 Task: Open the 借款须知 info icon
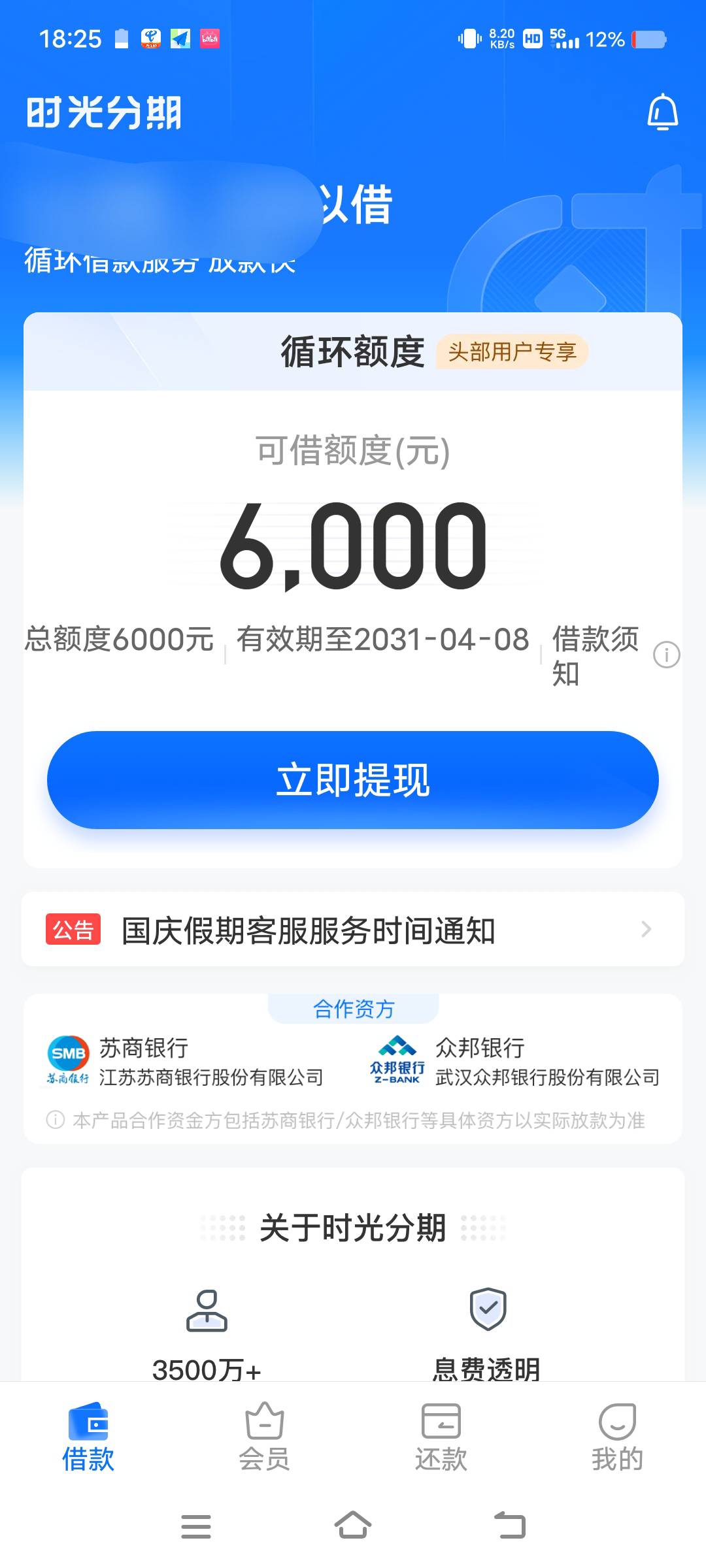point(667,655)
